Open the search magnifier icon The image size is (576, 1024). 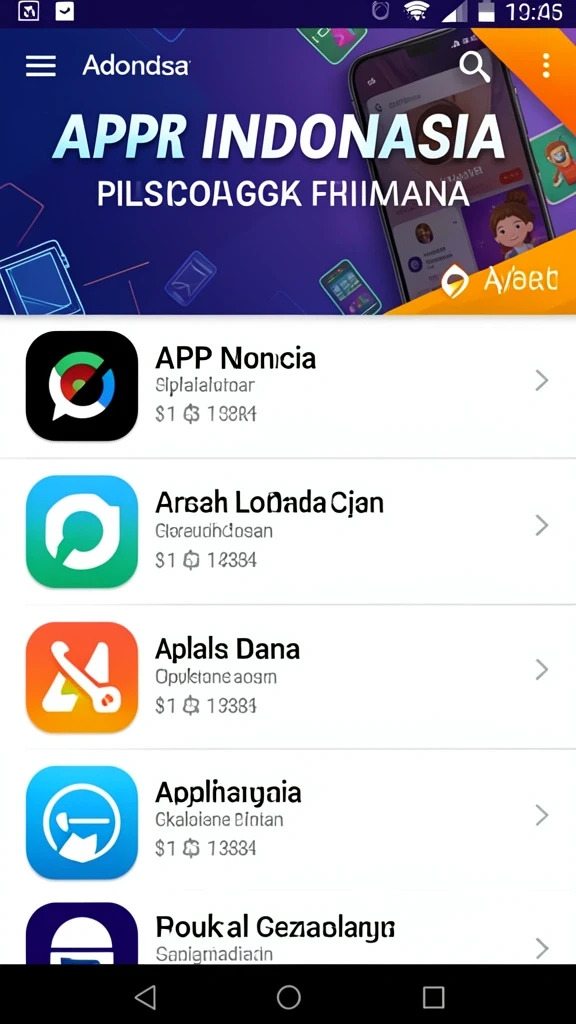point(474,66)
